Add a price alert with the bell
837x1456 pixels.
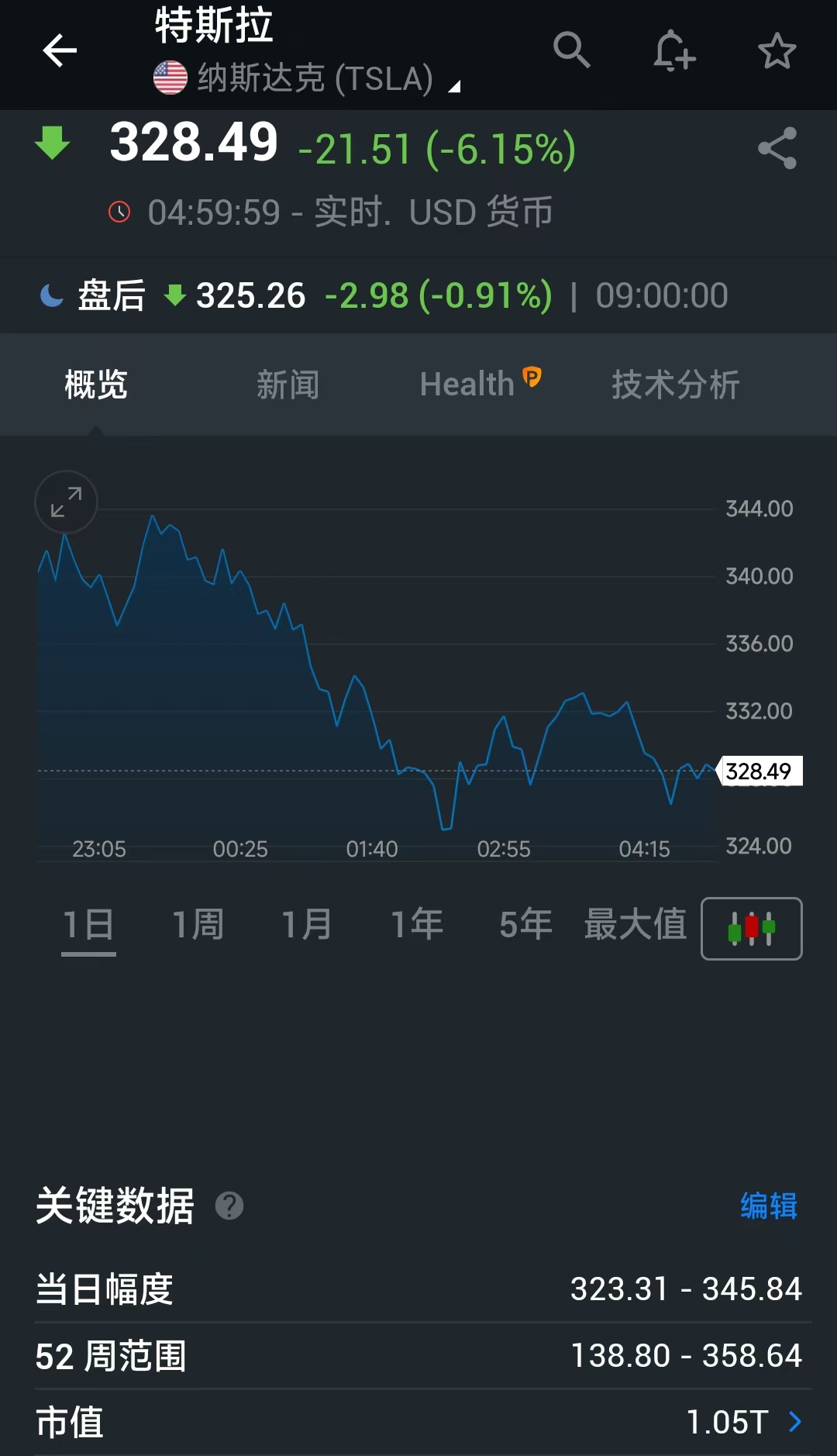tap(673, 51)
